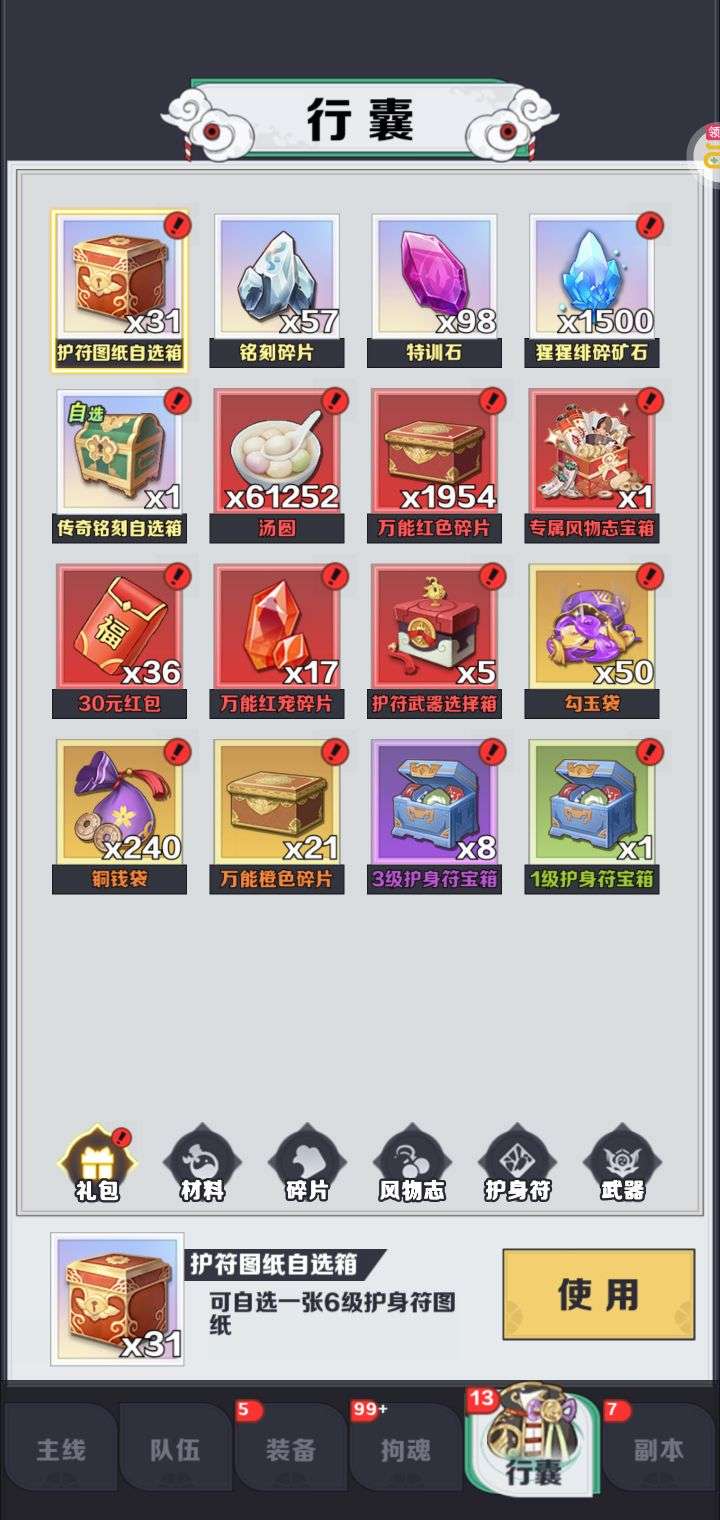Viewport: 720px width, 1520px height.
Task: Use the selected 护符图纸自选箱
Action: pyautogui.click(x=598, y=1294)
